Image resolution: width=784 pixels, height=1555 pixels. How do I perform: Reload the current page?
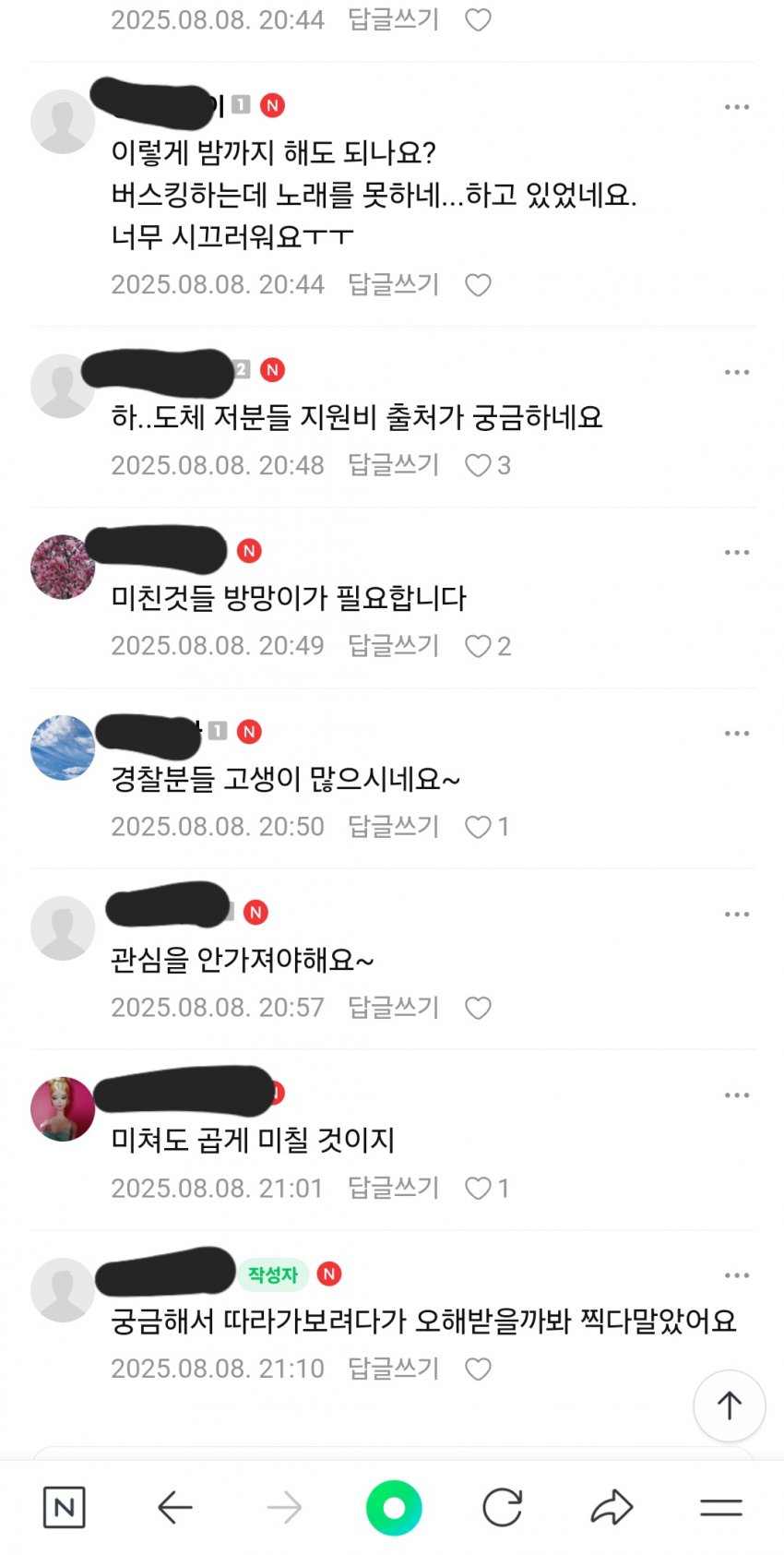pyautogui.click(x=503, y=1508)
